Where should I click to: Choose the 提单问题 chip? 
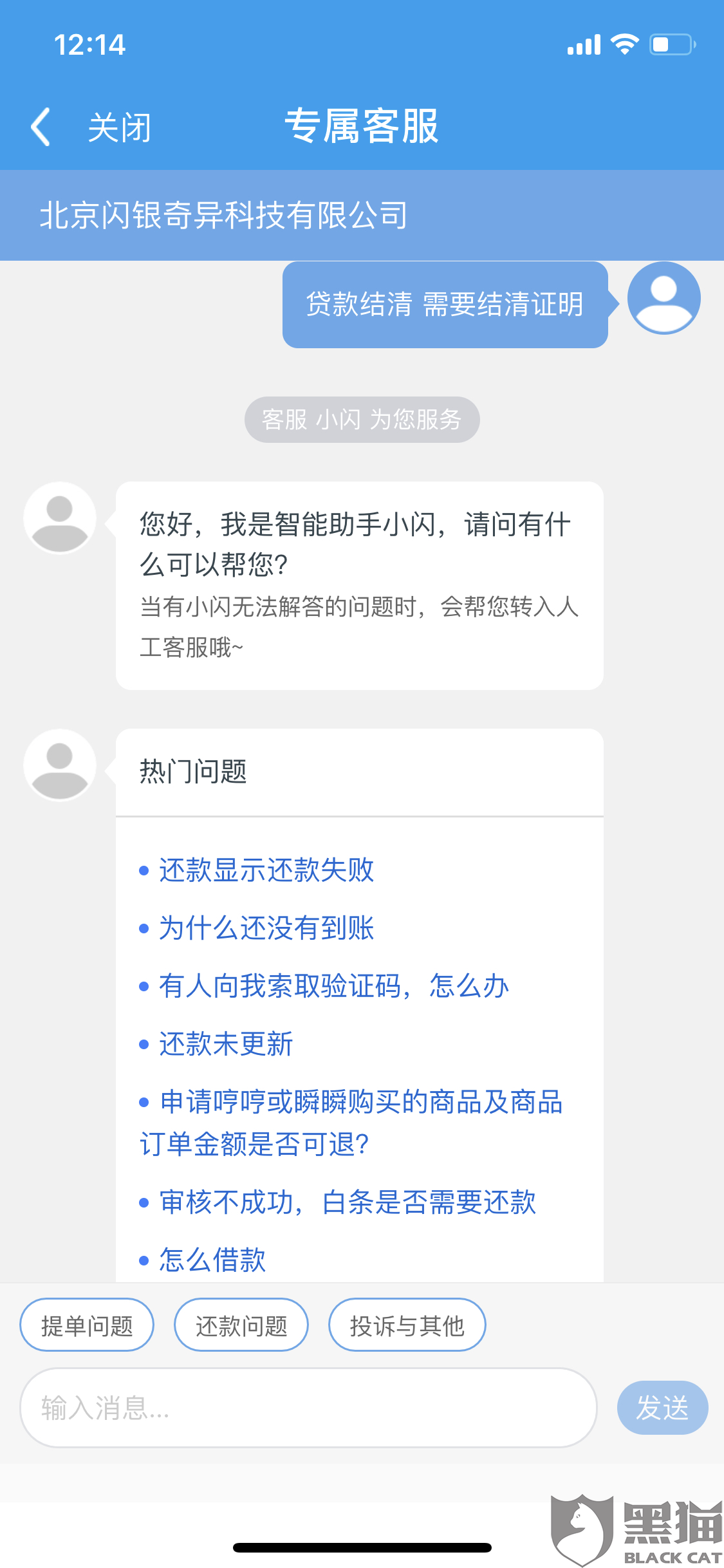87,1325
